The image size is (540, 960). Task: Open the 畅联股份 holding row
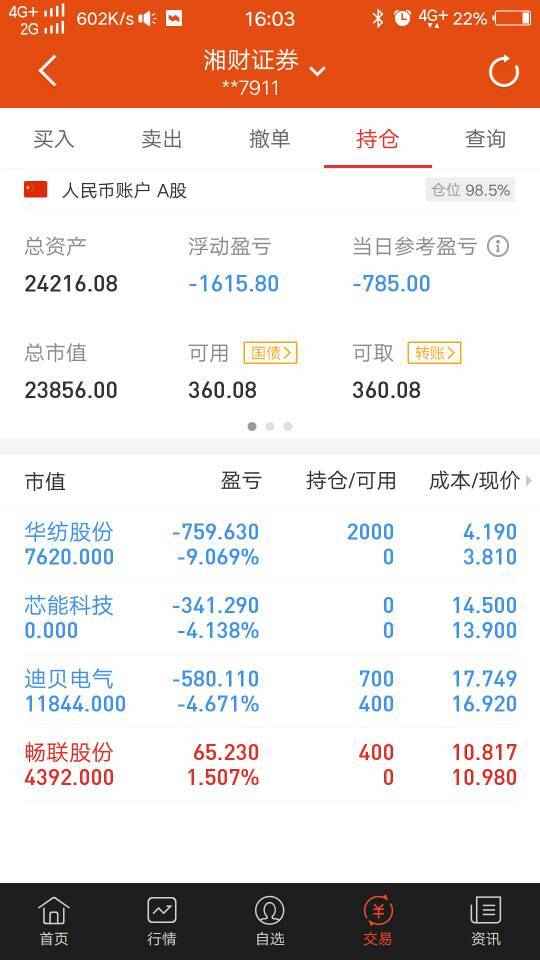(x=270, y=765)
